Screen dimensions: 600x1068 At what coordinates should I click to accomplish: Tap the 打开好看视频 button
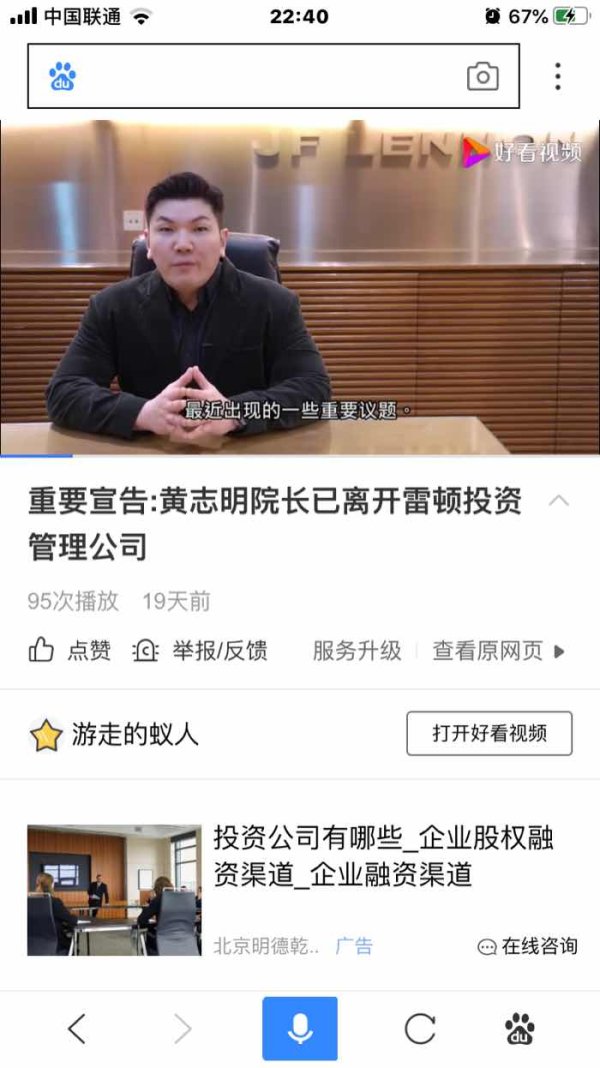pyautogui.click(x=489, y=734)
